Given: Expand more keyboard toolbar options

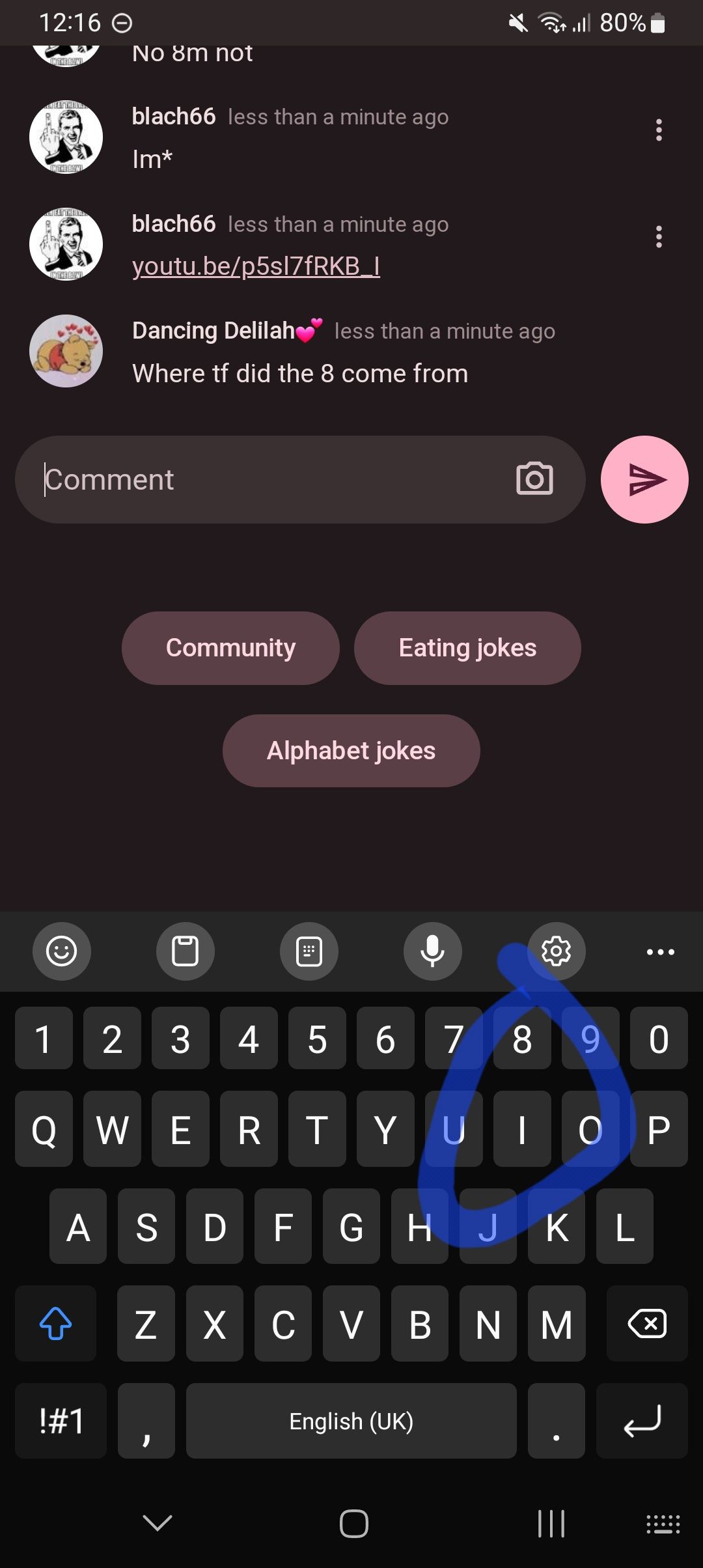Looking at the screenshot, I should click(x=660, y=951).
